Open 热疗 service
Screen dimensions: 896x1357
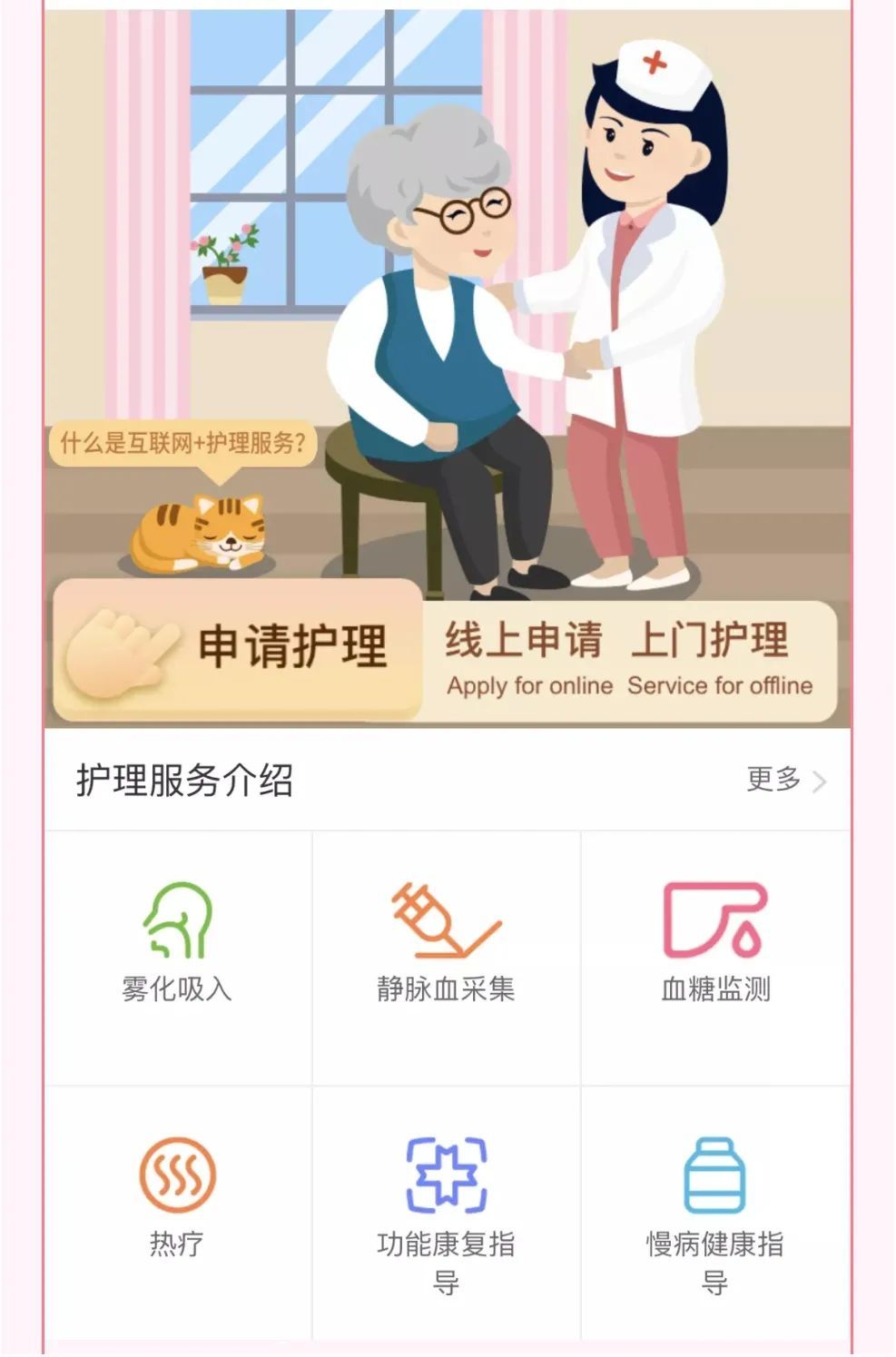(178, 1198)
